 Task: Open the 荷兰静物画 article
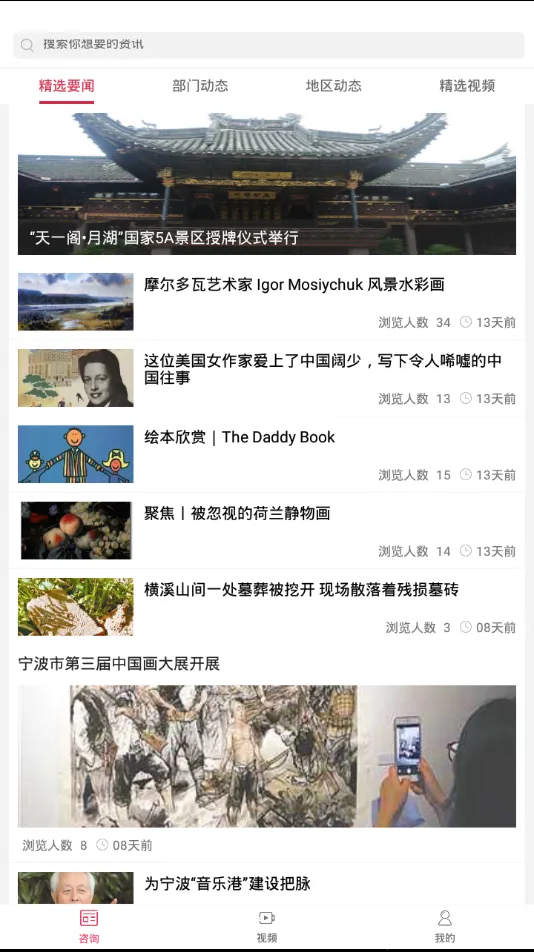pyautogui.click(x=267, y=530)
